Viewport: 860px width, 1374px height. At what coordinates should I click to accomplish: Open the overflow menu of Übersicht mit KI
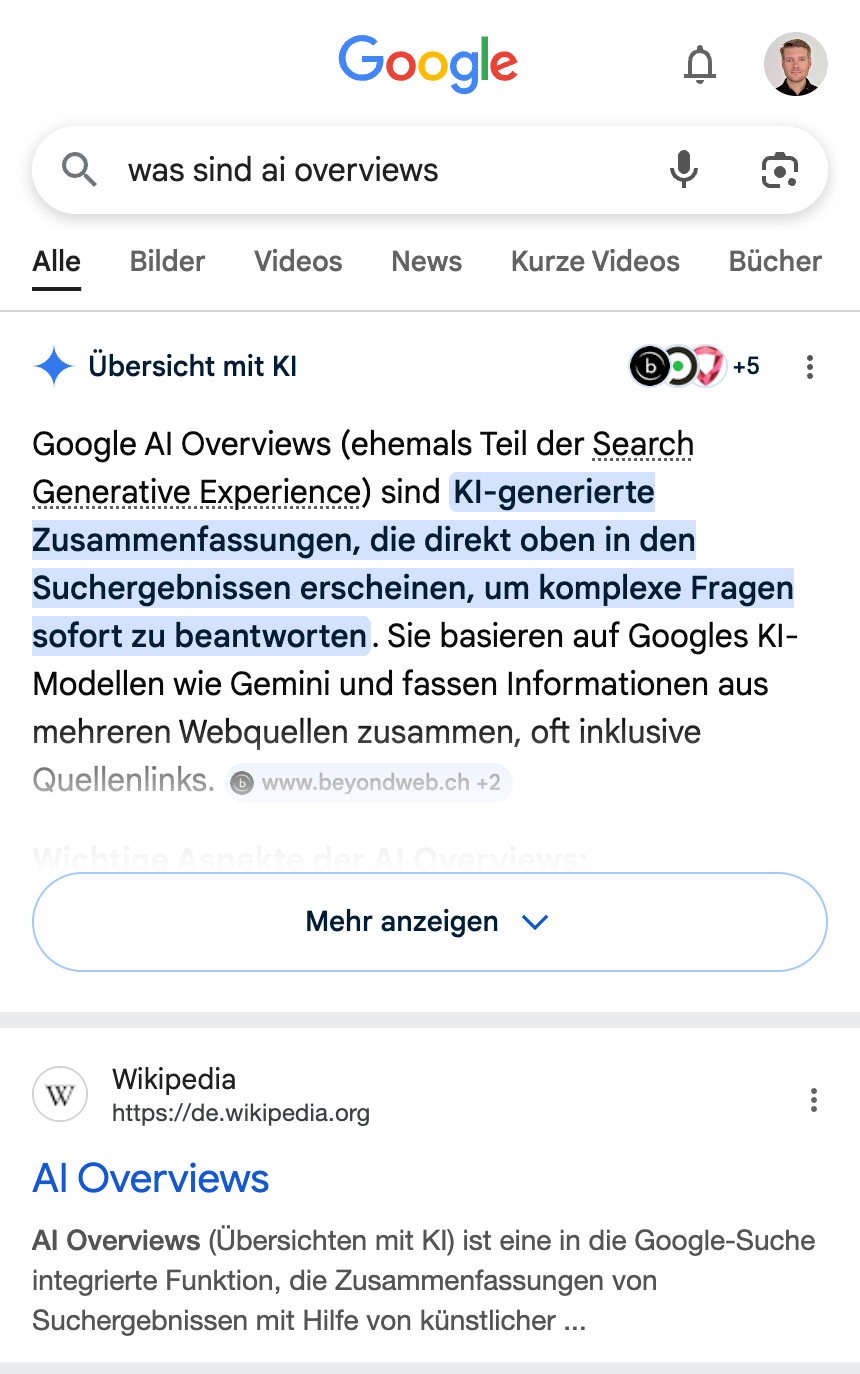[x=810, y=367]
